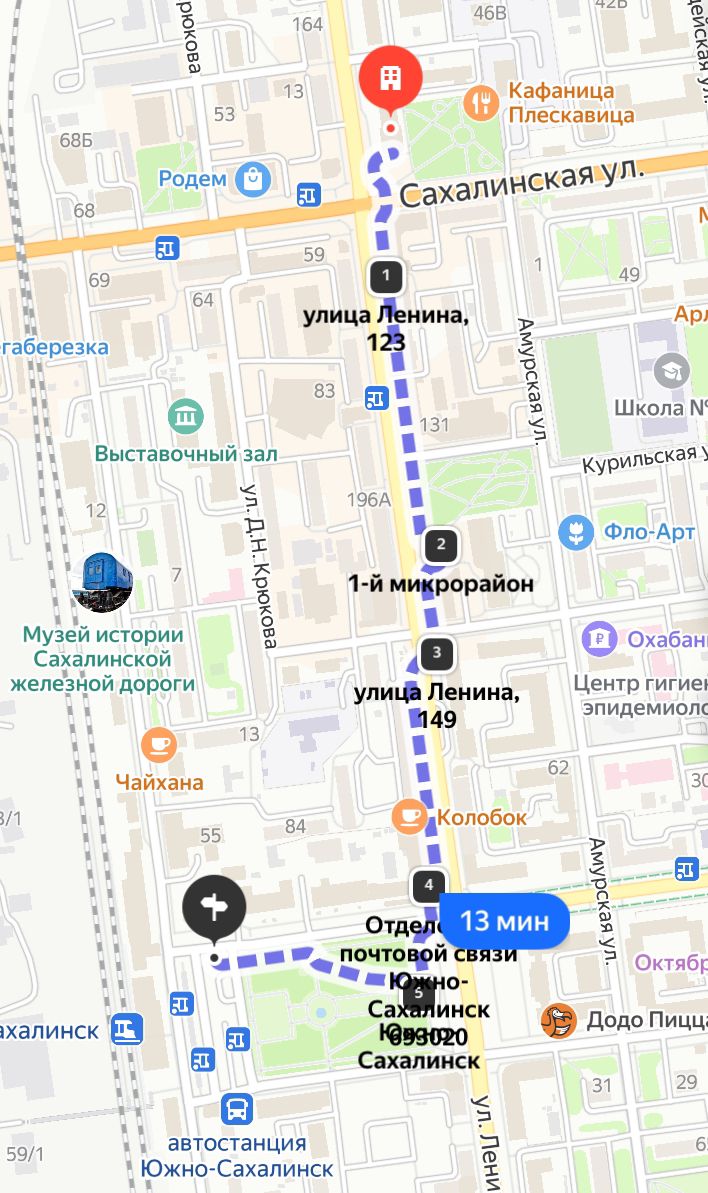Viewport: 708px width, 1193px height.
Task: Tap the red destination pin
Action: click(390, 79)
